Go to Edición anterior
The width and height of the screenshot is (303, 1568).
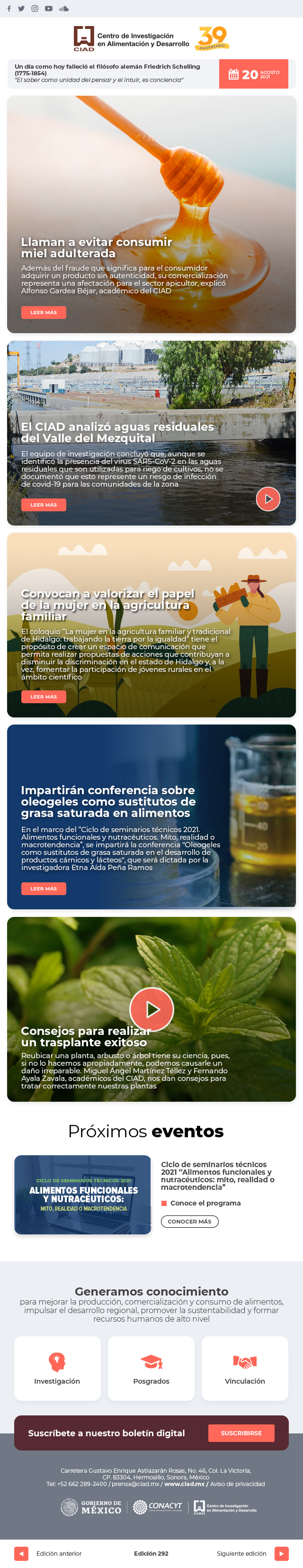tap(21, 1553)
